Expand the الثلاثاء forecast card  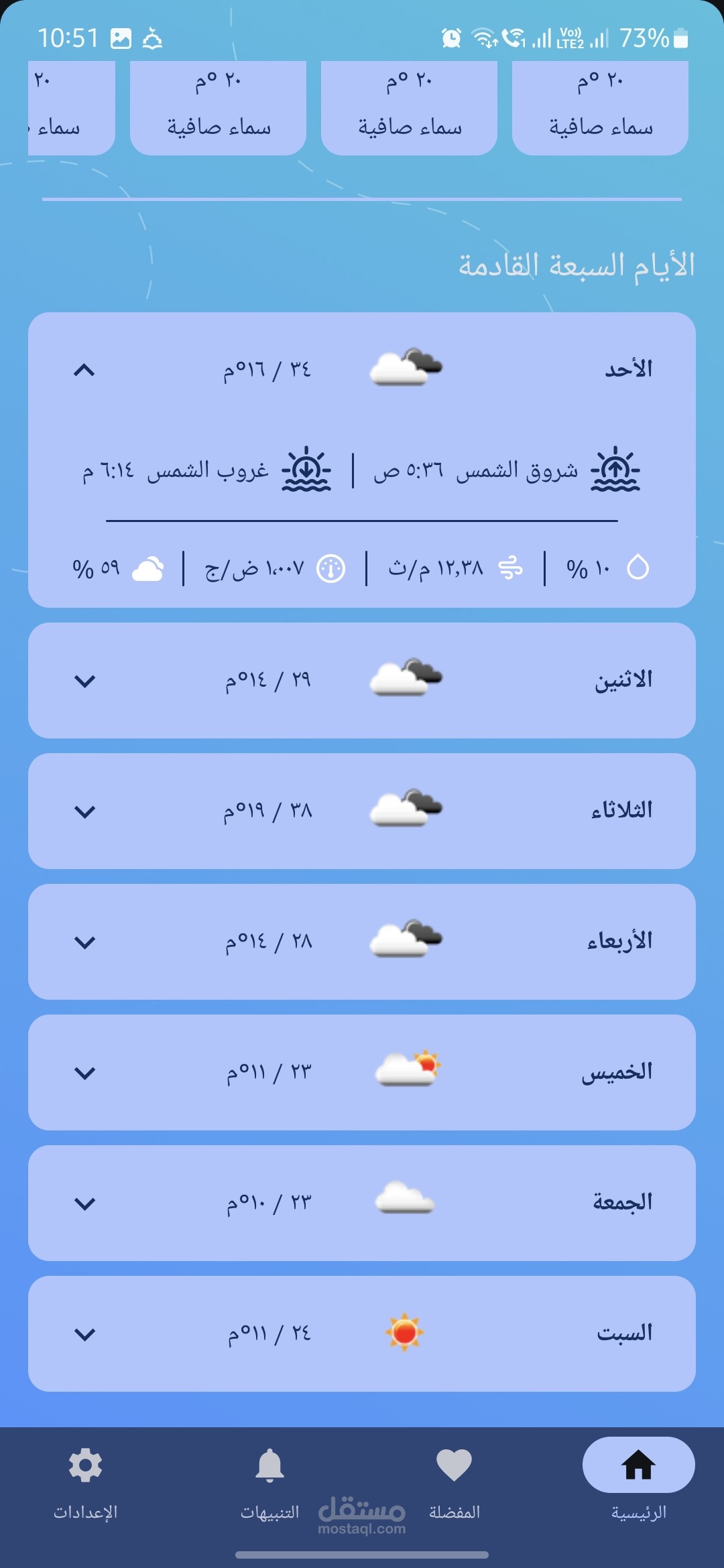(x=84, y=811)
